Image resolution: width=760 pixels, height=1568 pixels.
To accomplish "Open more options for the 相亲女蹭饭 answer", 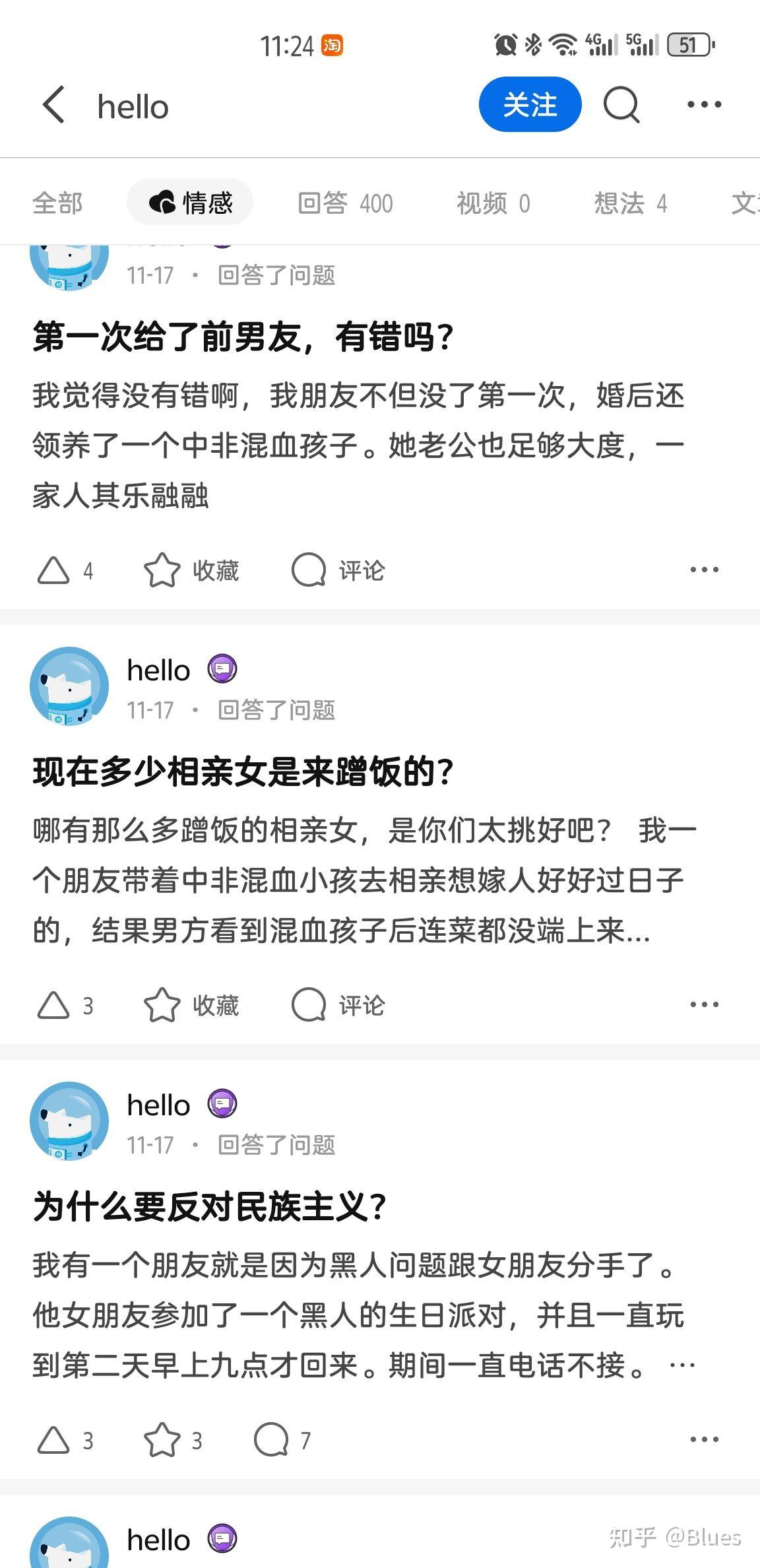I will pos(704,1004).
